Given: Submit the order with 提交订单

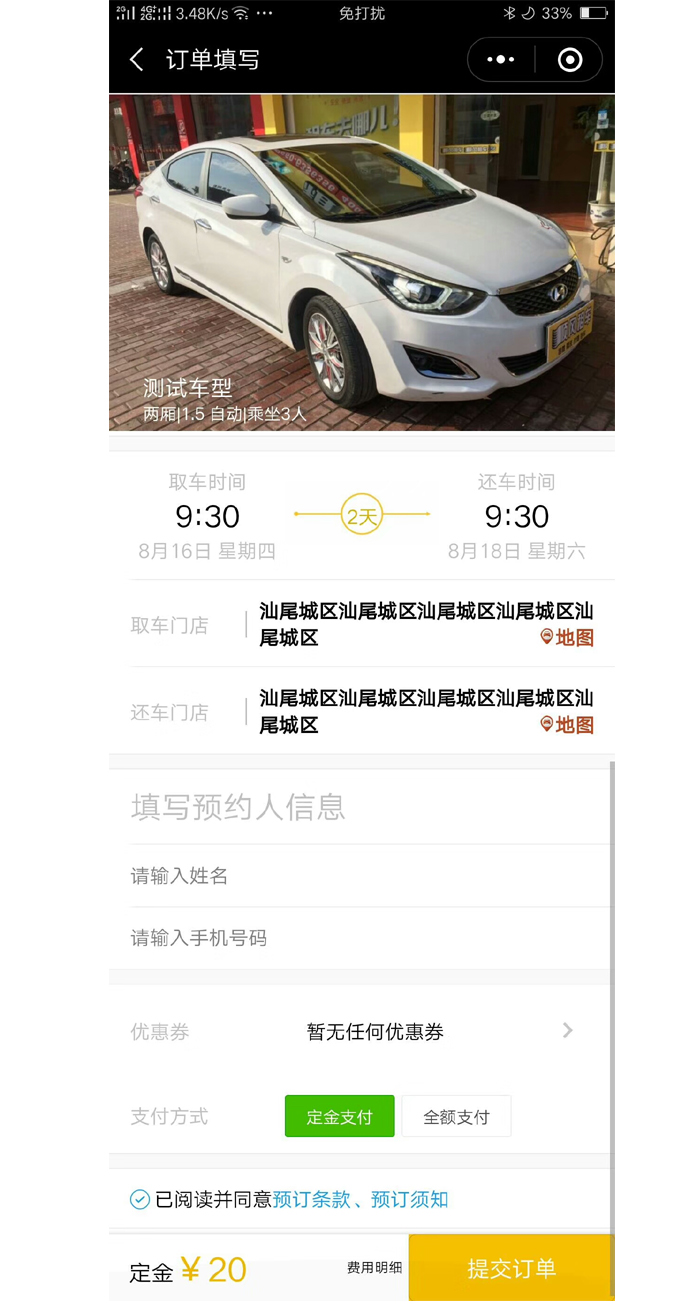Looking at the screenshot, I should [511, 1269].
